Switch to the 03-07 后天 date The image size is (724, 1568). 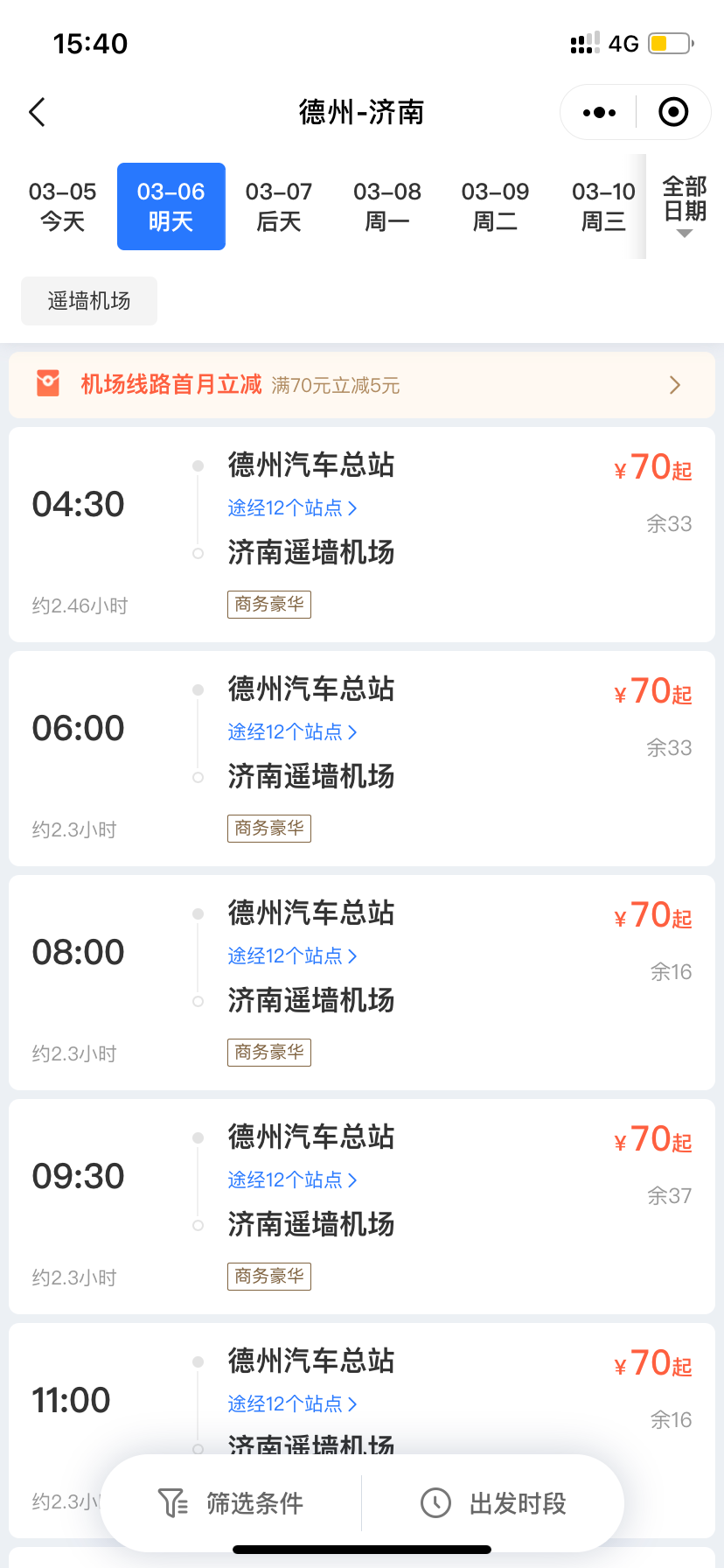(279, 206)
